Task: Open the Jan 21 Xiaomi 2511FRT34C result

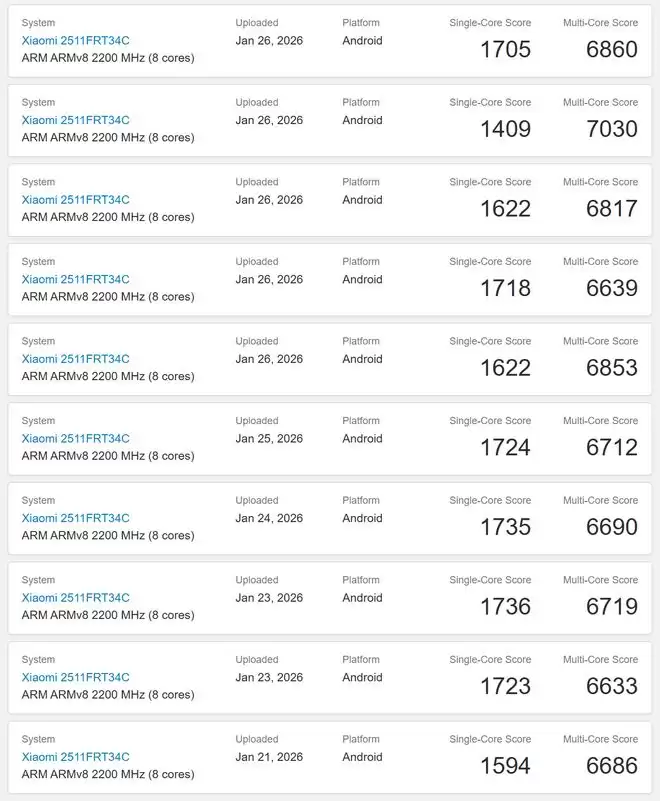Action: pyautogui.click(x=76, y=757)
